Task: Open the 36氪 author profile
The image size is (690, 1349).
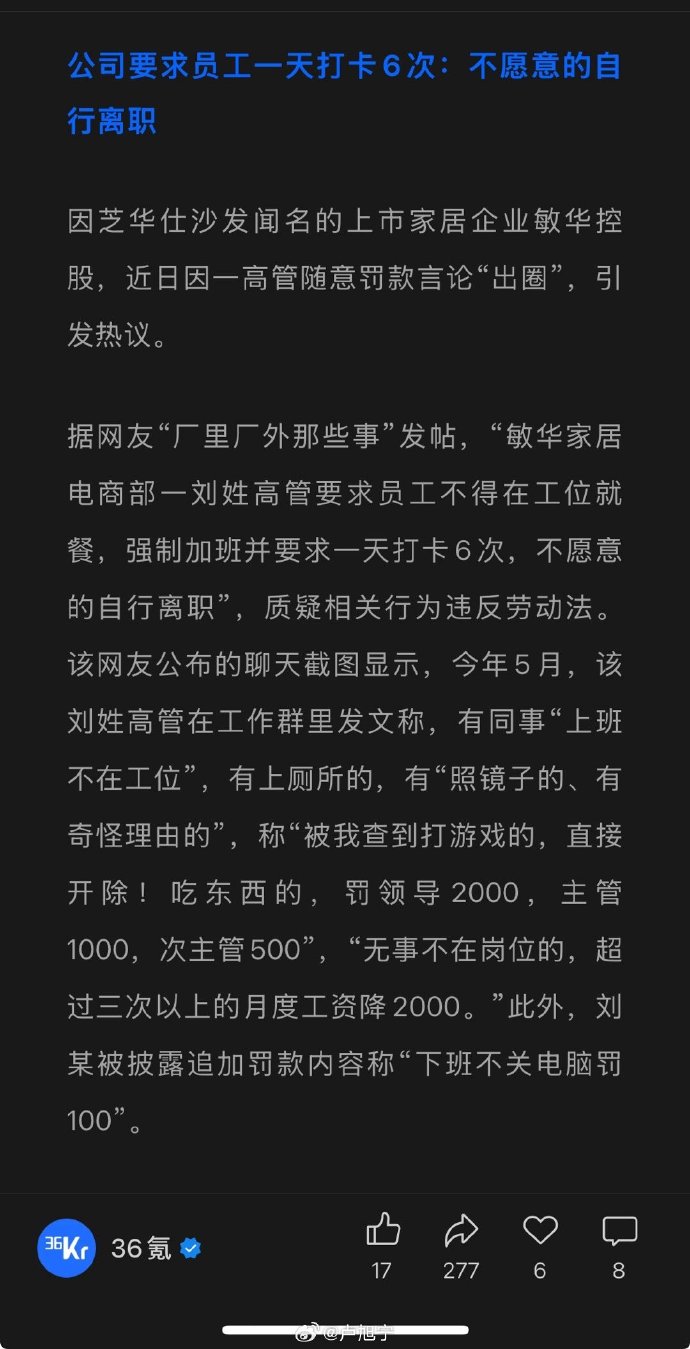Action: [67, 1248]
